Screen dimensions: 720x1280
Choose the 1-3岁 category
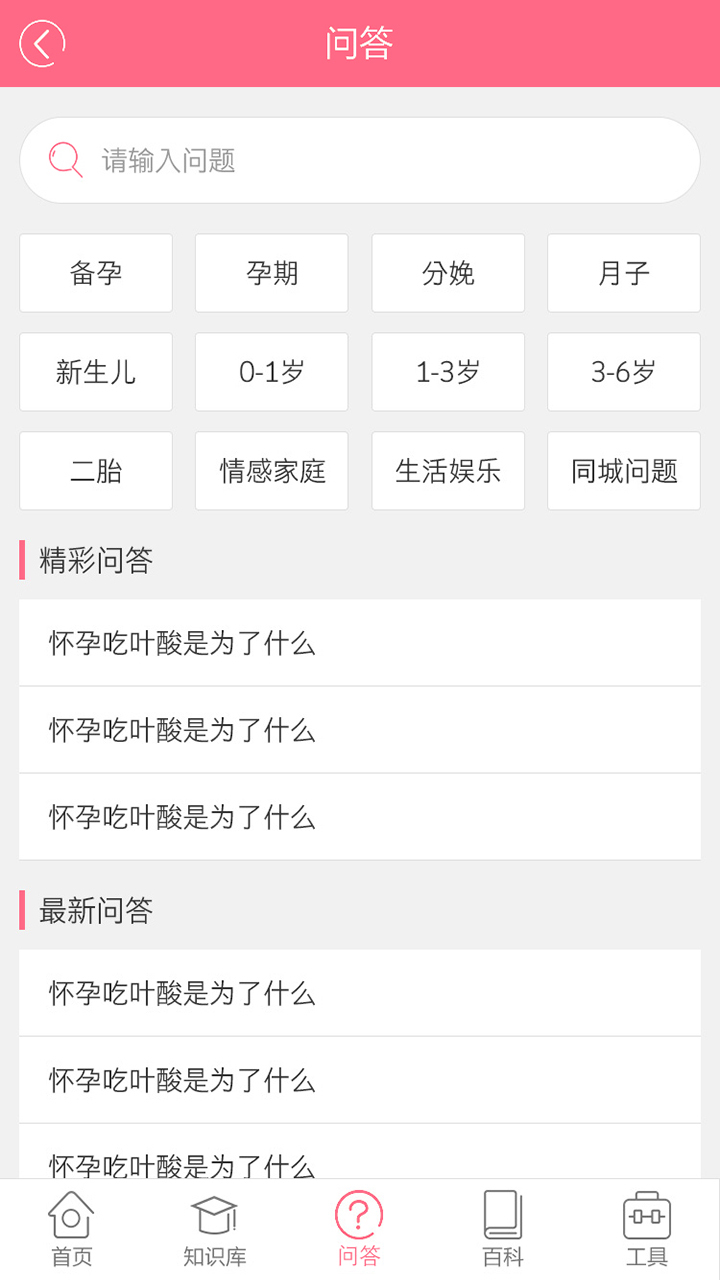pos(448,372)
